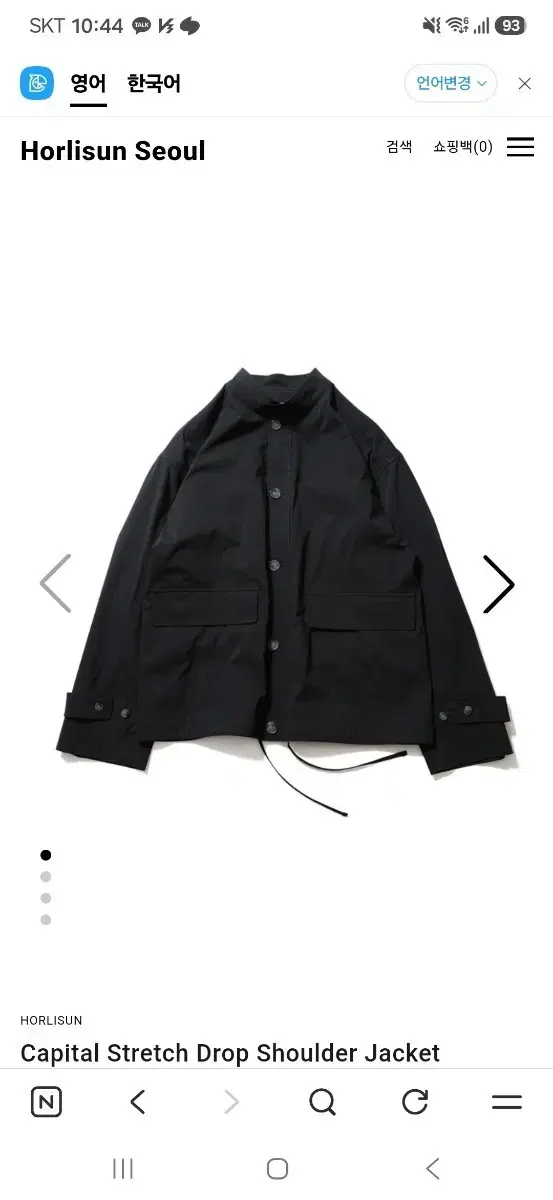The width and height of the screenshot is (553, 1200).
Task: Open the site hamburger menu
Action: [x=520, y=147]
